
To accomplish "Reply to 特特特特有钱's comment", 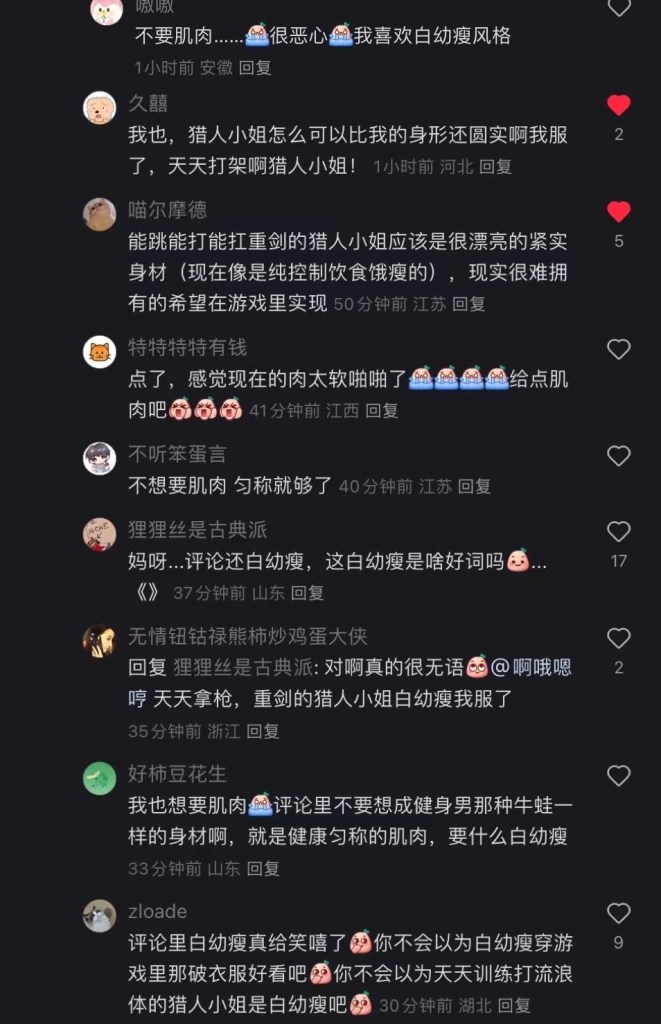I will 381,410.
